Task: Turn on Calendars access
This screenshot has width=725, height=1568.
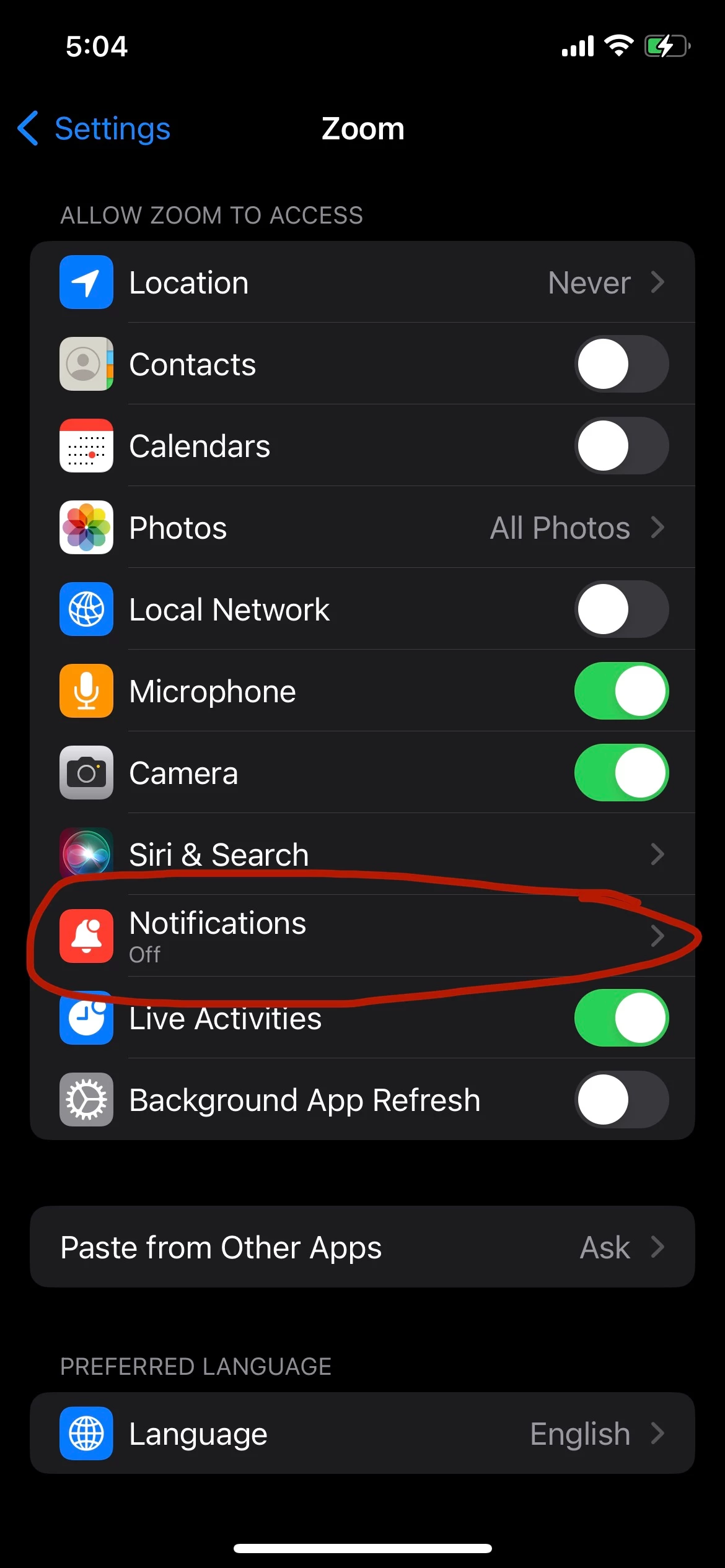Action: point(621,446)
